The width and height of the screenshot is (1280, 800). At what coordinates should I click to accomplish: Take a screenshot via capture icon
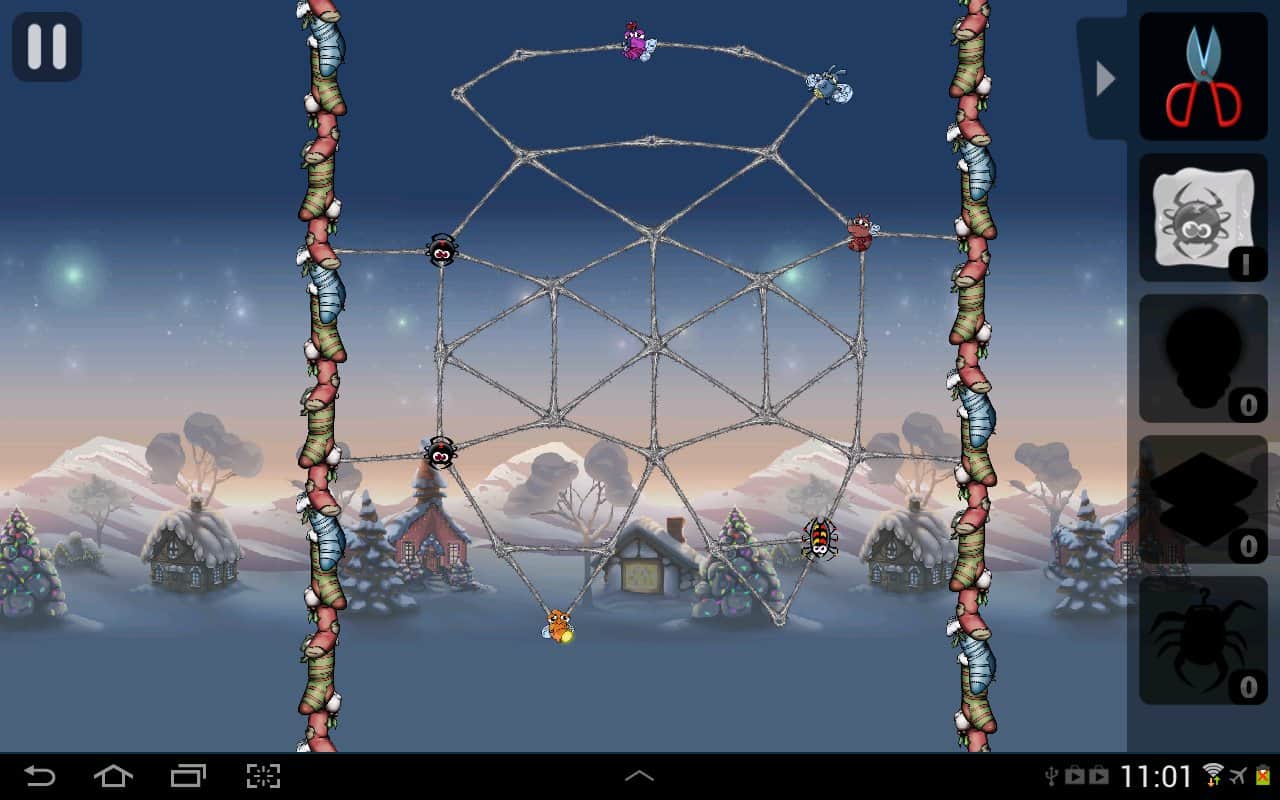263,776
